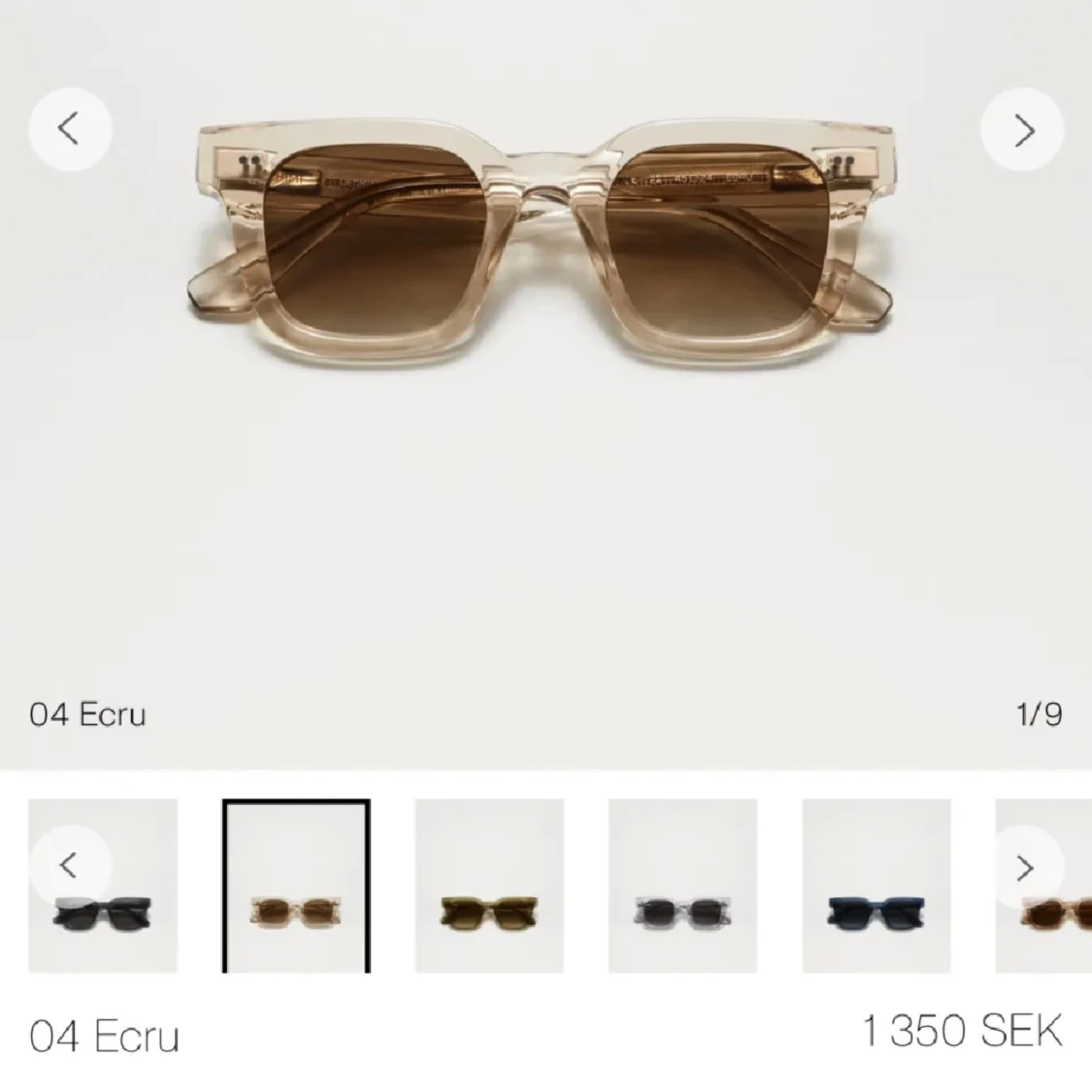This screenshot has width=1092, height=1092.
Task: Choose the clear grey sunglasses variant
Action: 682,885
